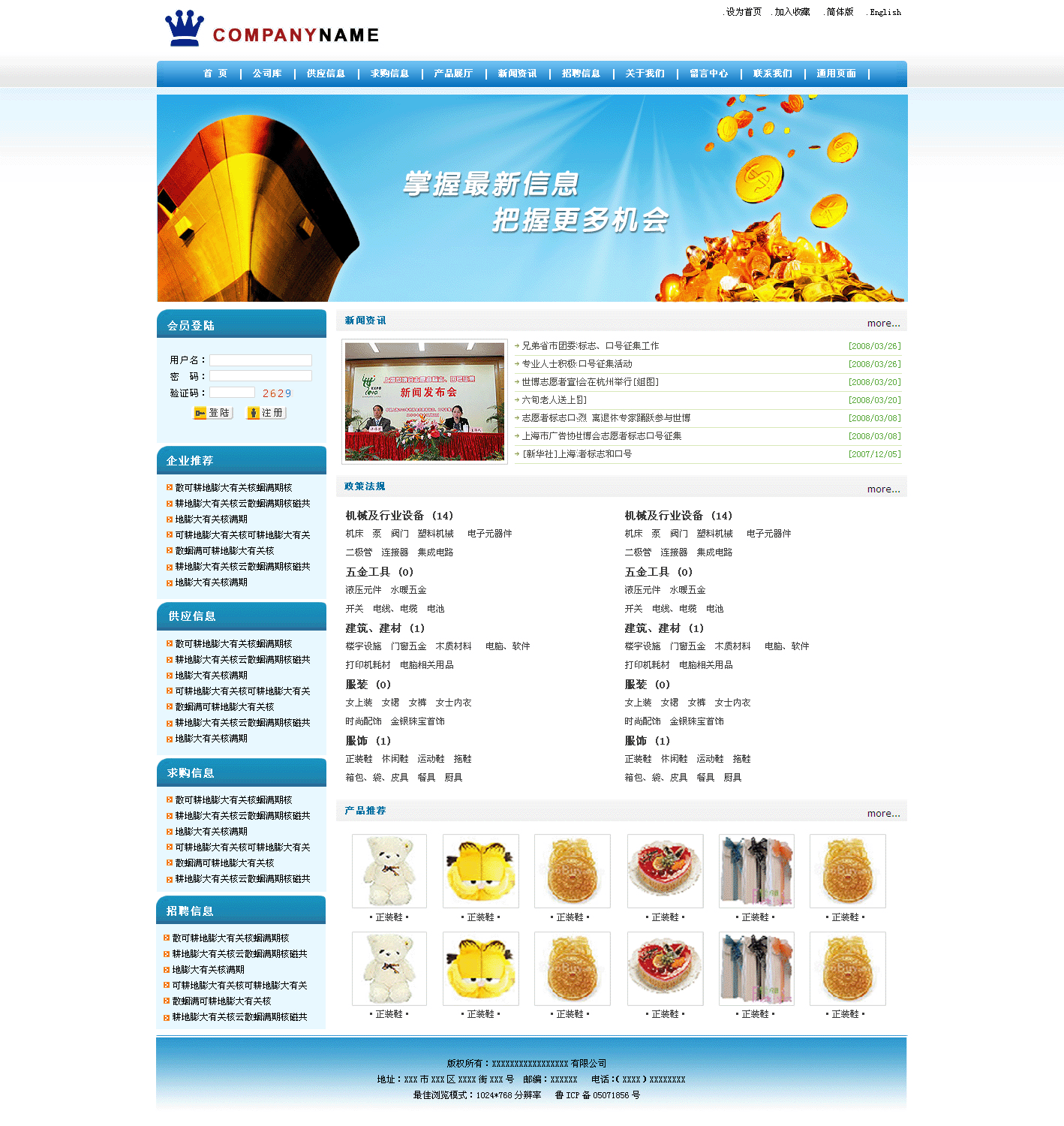Focus the 用户名 input field

260,360
